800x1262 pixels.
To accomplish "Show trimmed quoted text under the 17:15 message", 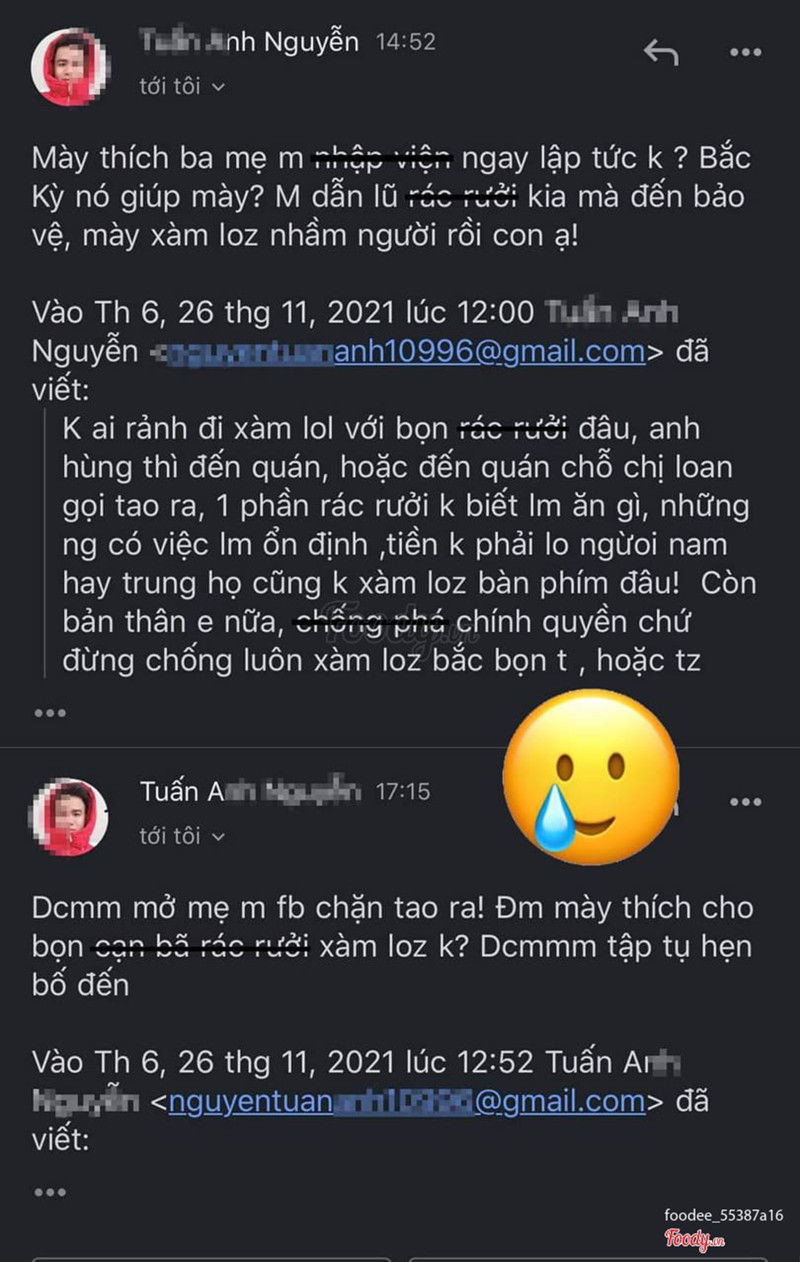I will (x=49, y=1192).
